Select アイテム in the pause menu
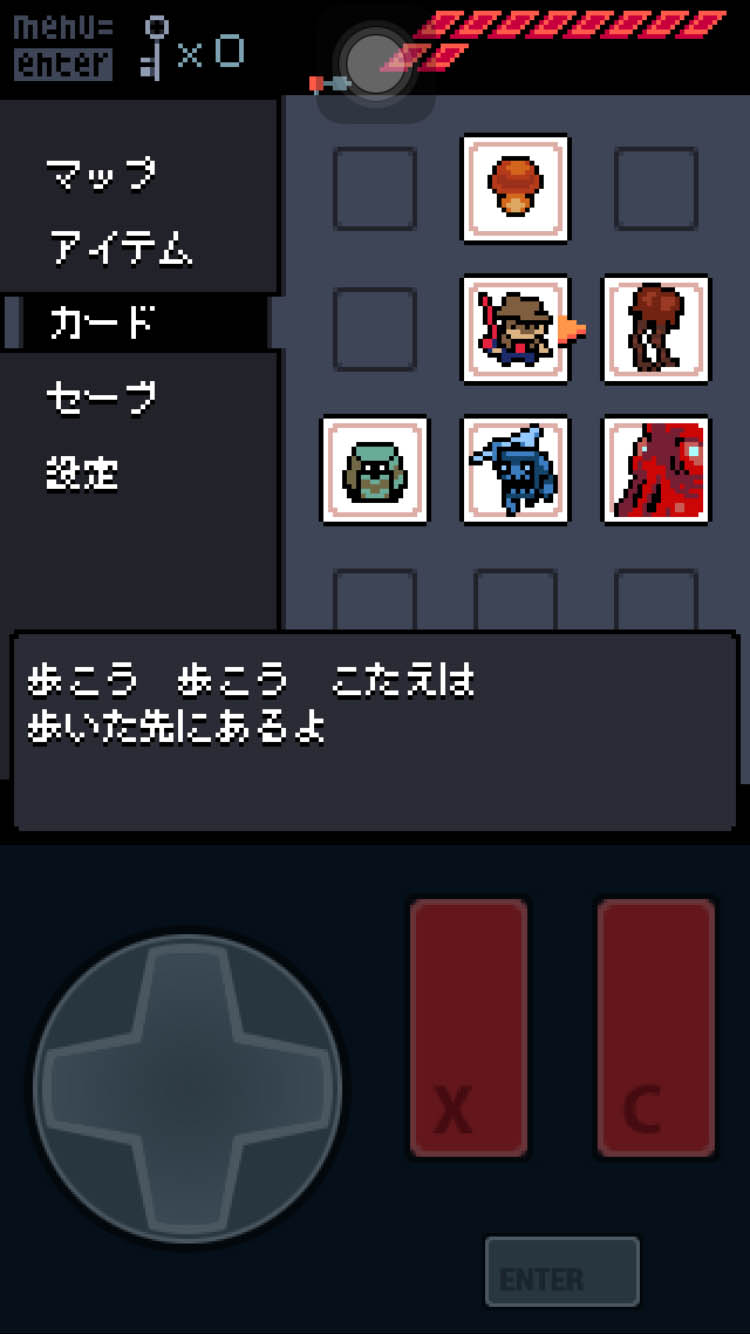Screen dimensions: 750x1334 (120, 247)
